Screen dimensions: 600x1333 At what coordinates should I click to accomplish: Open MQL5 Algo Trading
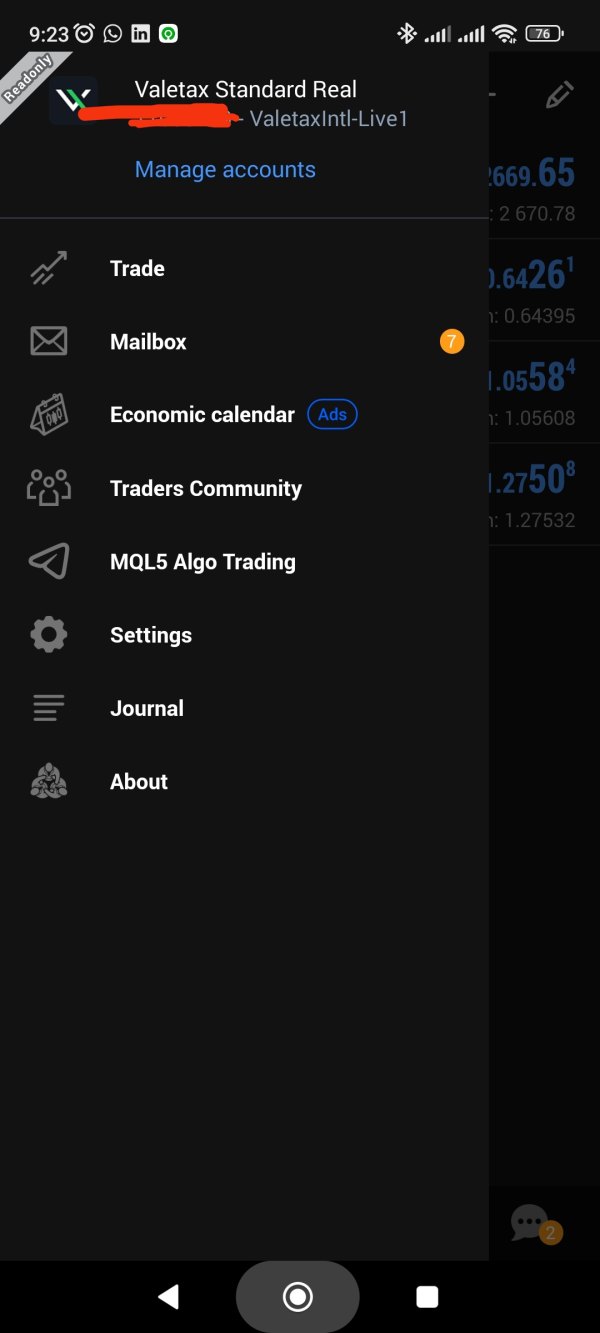202,562
